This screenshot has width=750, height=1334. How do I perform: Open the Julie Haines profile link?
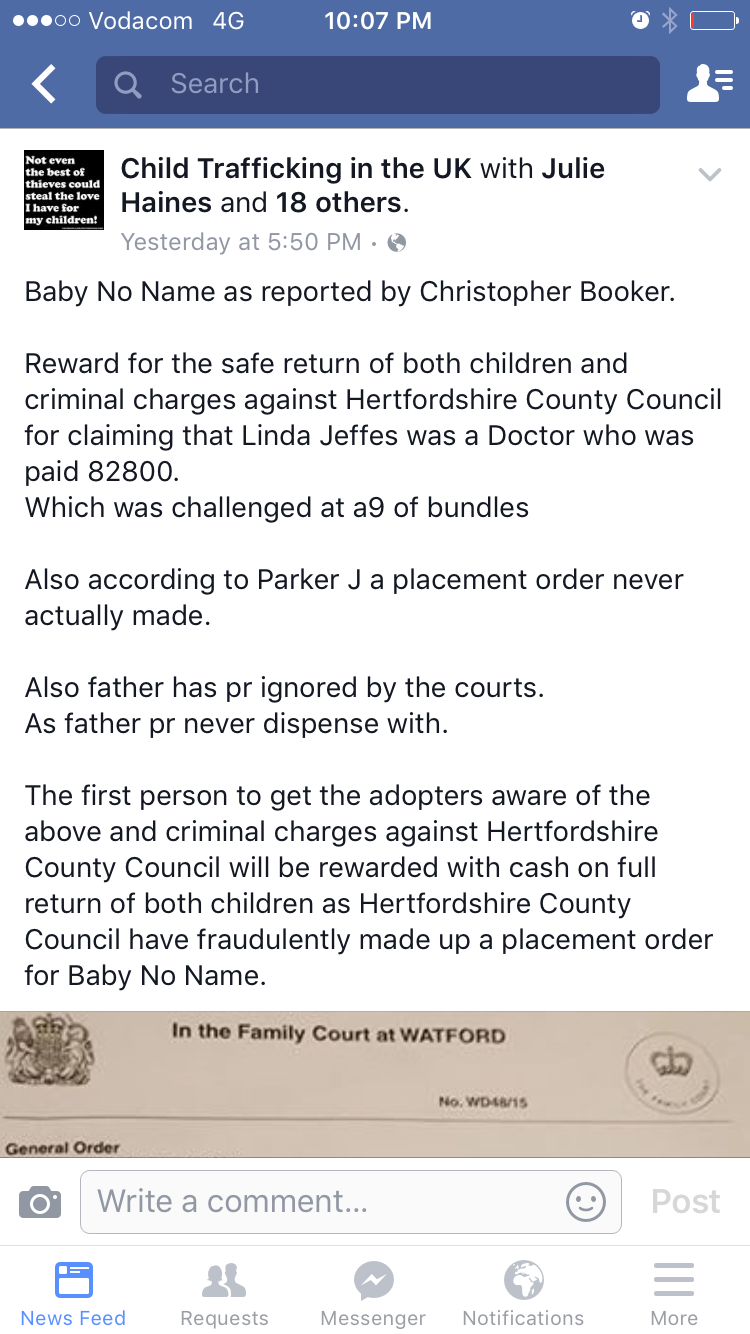pyautogui.click(x=573, y=168)
